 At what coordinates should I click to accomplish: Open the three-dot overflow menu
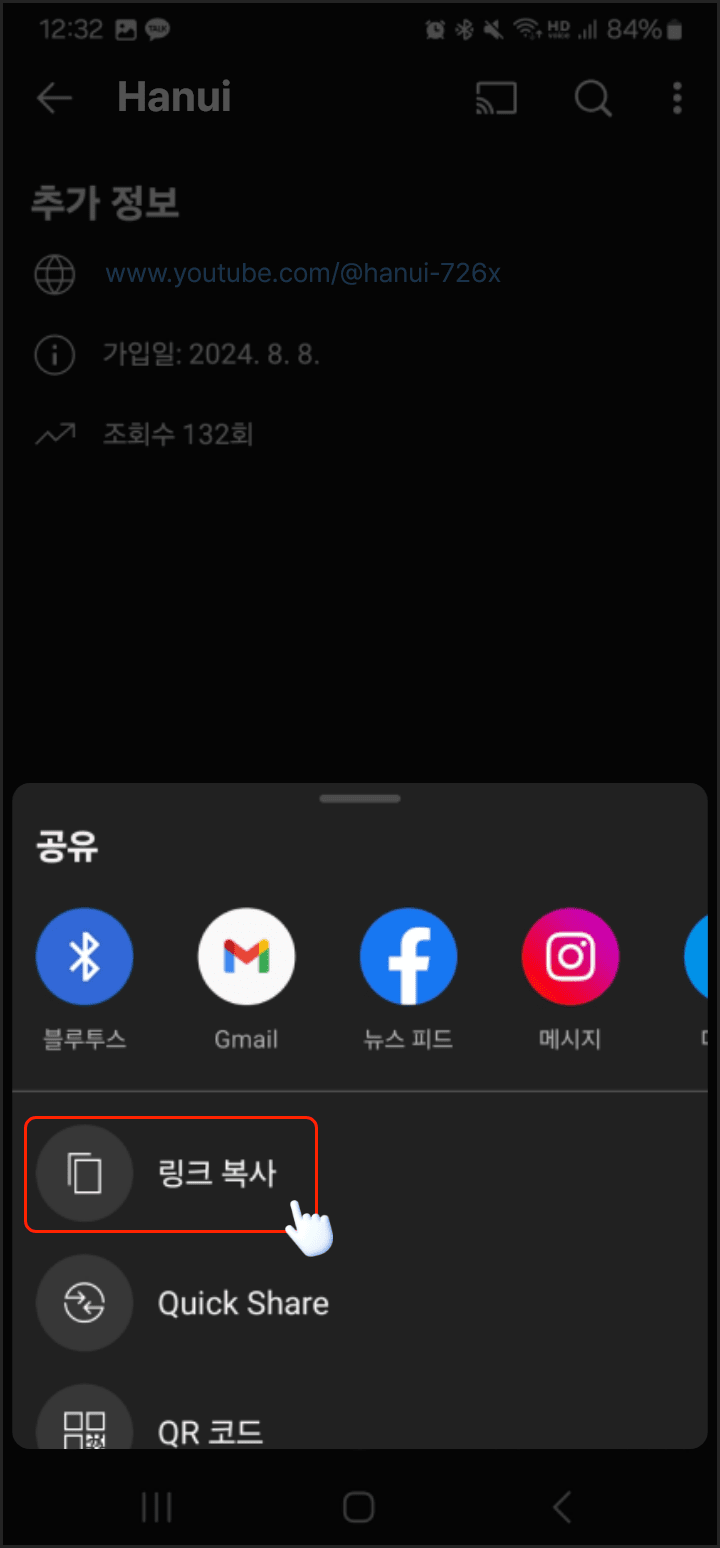tap(677, 98)
